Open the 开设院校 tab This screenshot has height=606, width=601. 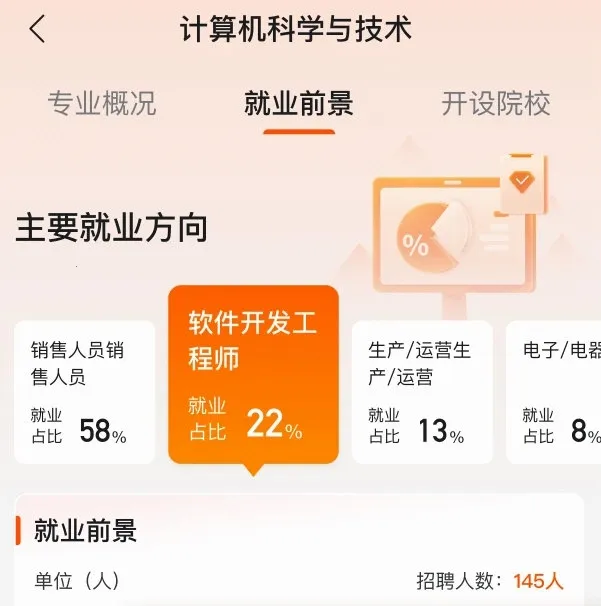496,104
